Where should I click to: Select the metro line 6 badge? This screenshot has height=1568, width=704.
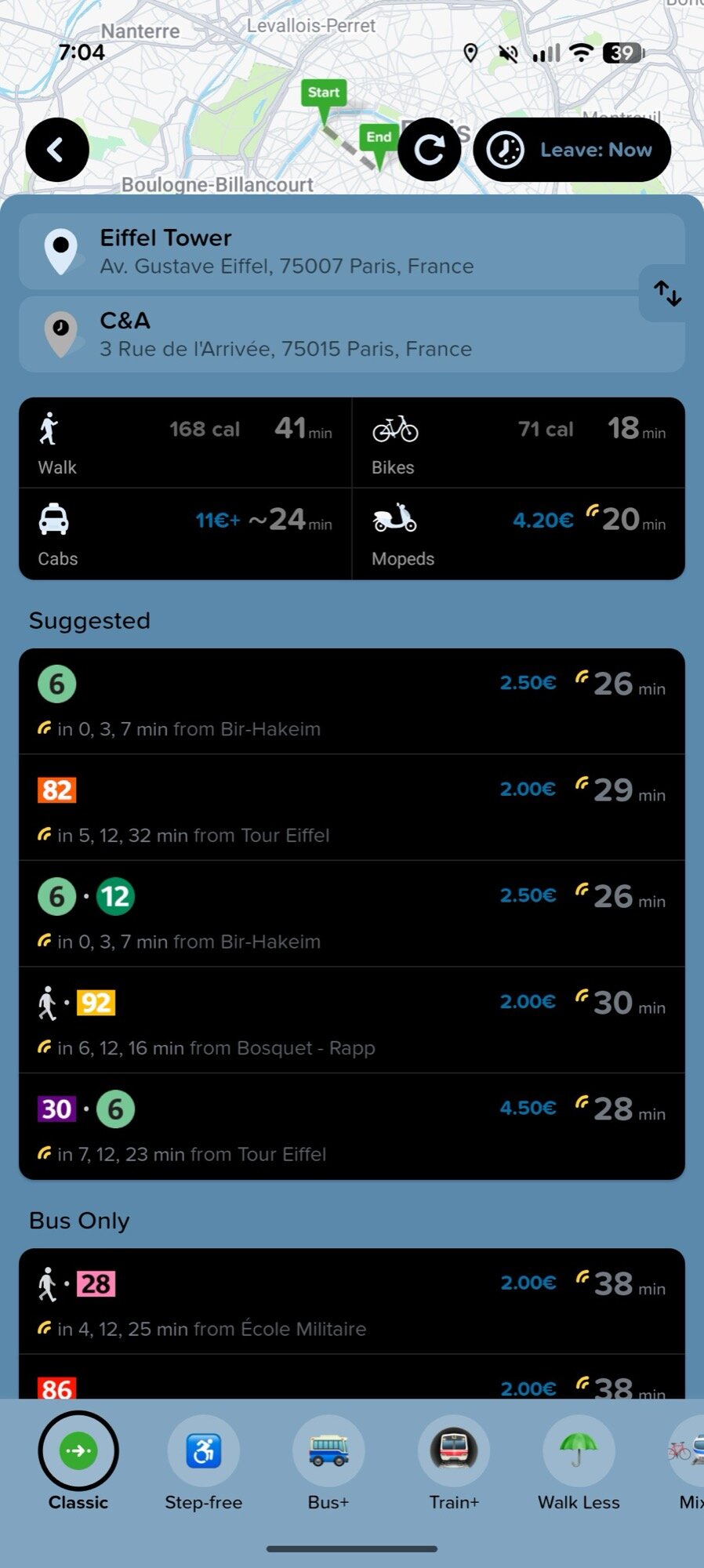click(x=55, y=683)
